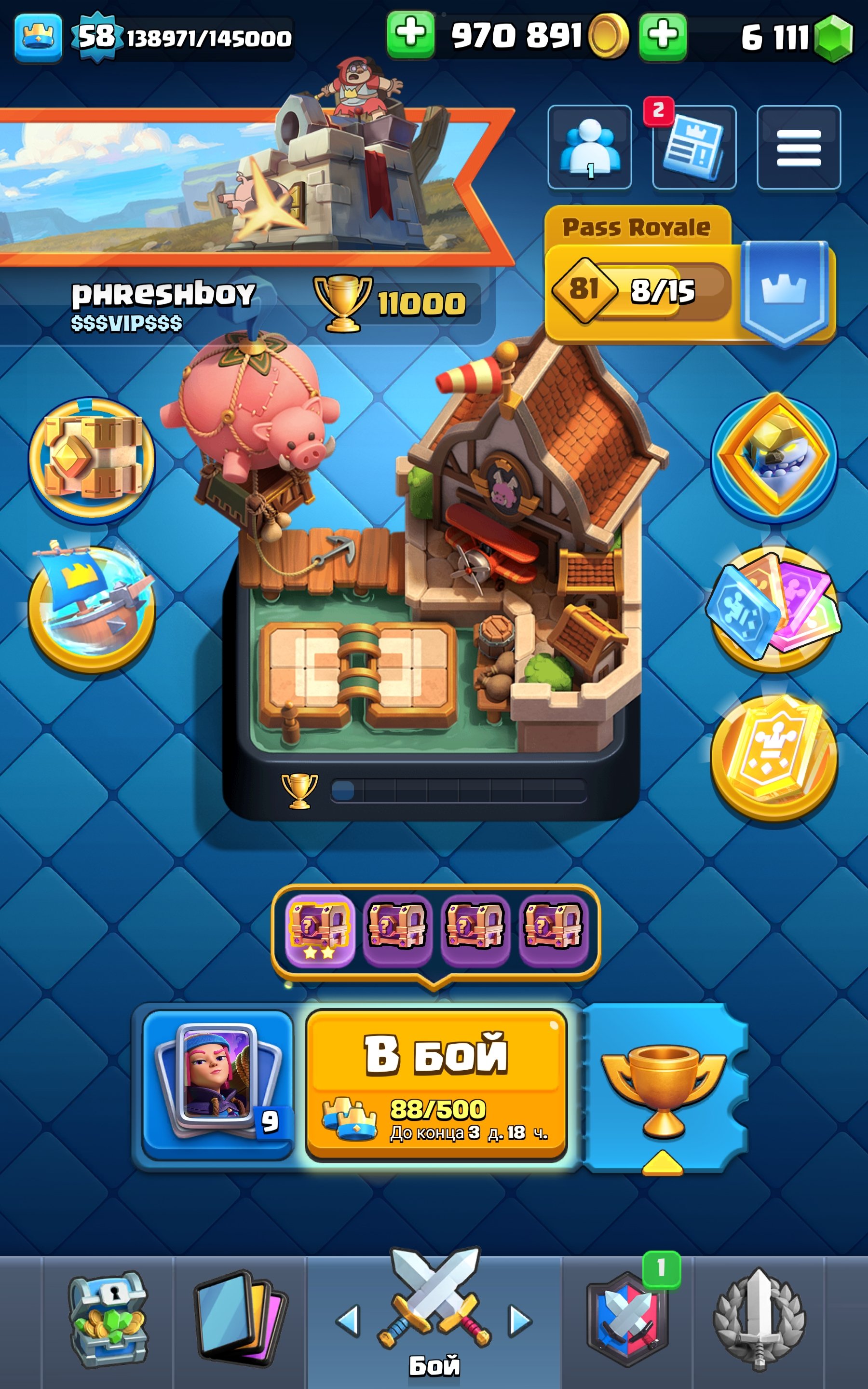Open the shop chest tab

click(x=108, y=1320)
